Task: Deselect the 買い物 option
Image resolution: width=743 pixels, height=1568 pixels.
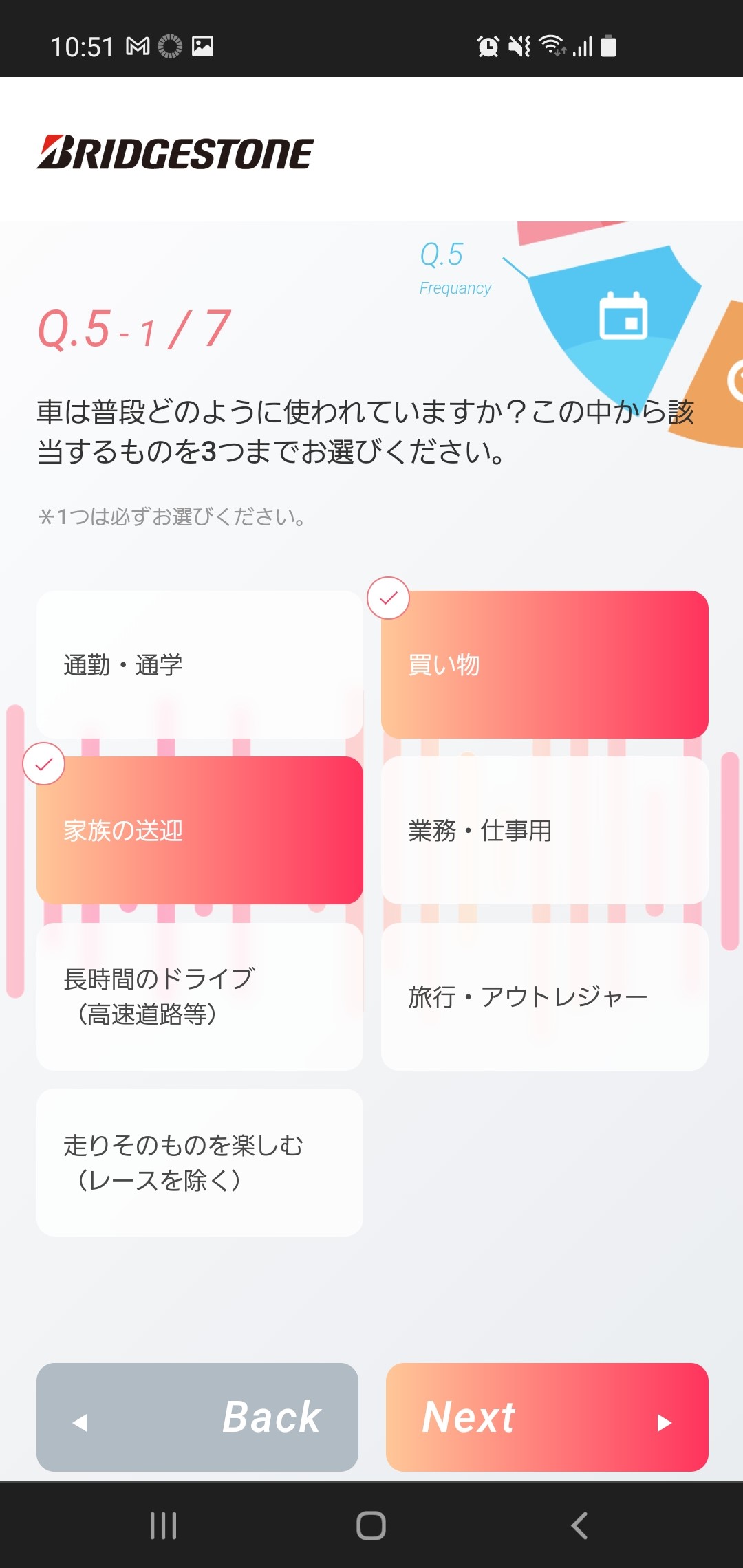Action: pyautogui.click(x=544, y=664)
